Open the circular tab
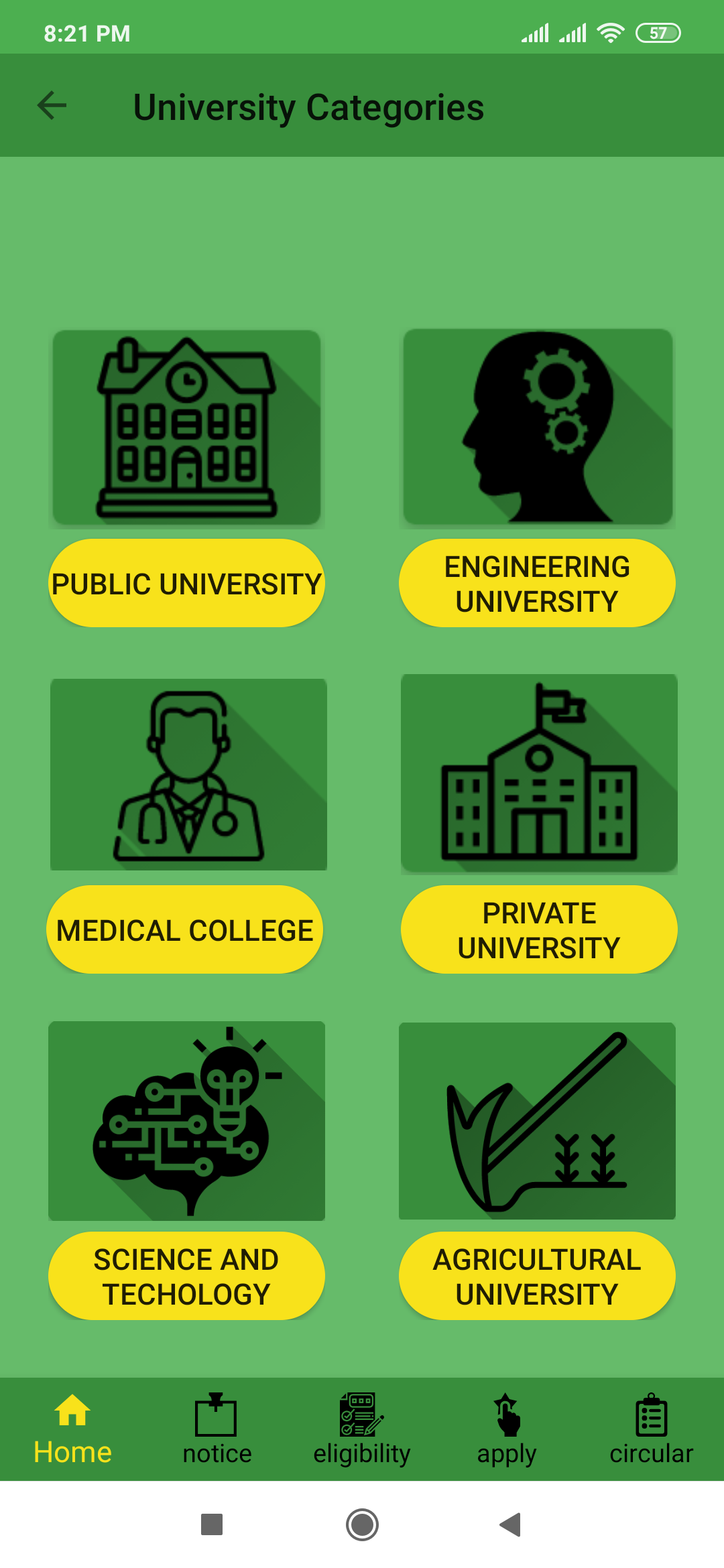Image resolution: width=724 pixels, height=1568 pixels. pyautogui.click(x=651, y=1429)
